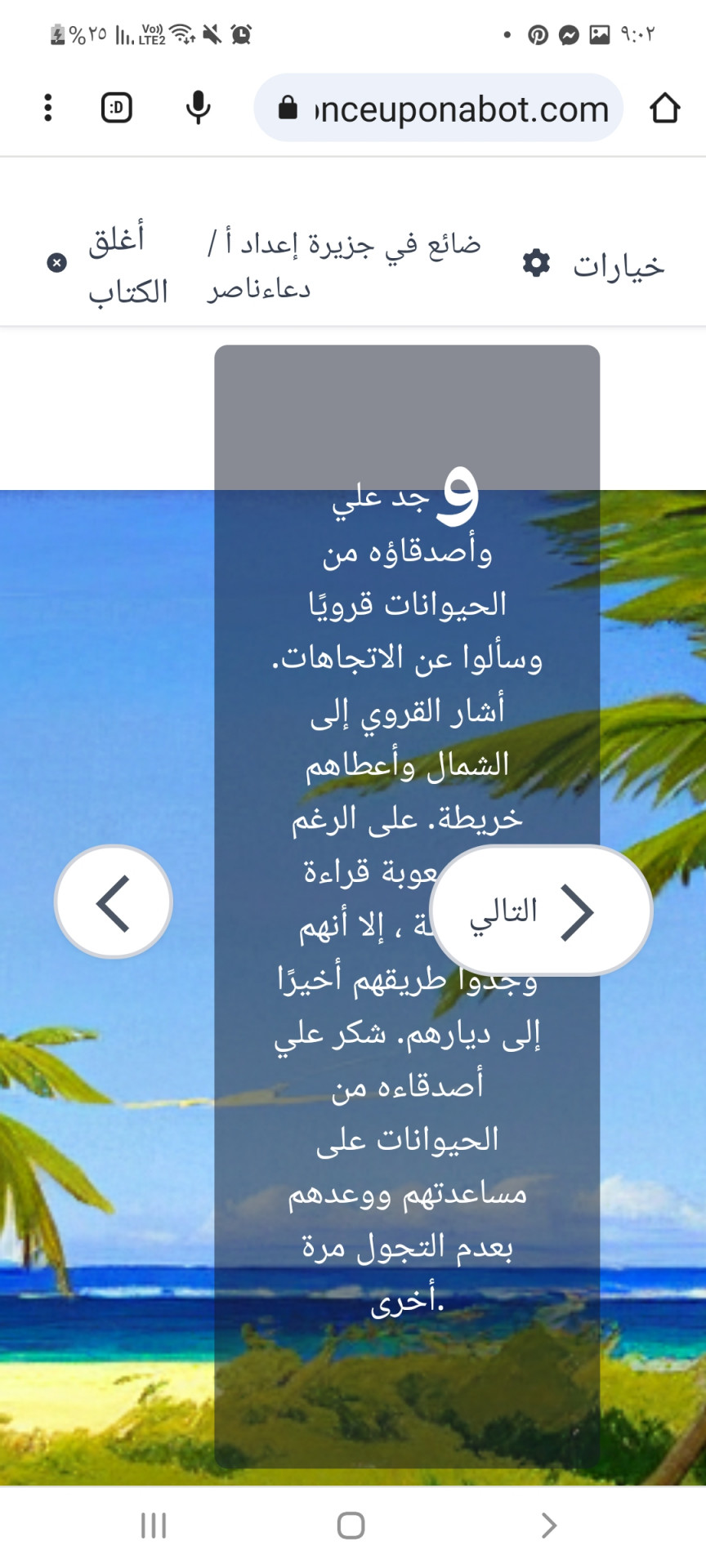706x1568 pixels.
Task: Go to the browser home page
Action: pos(664,108)
